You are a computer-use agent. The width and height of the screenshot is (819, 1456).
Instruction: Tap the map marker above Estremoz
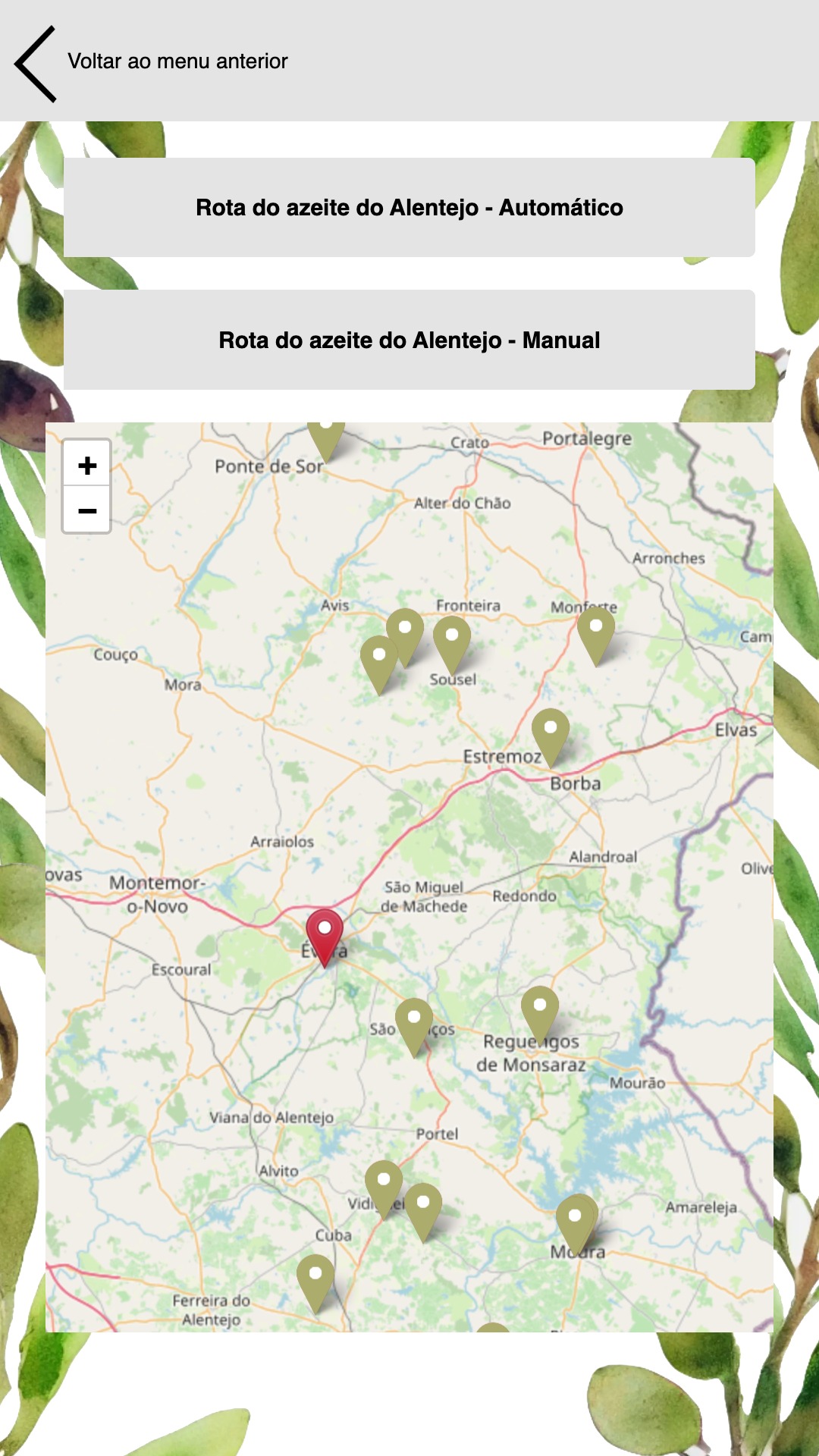(551, 738)
